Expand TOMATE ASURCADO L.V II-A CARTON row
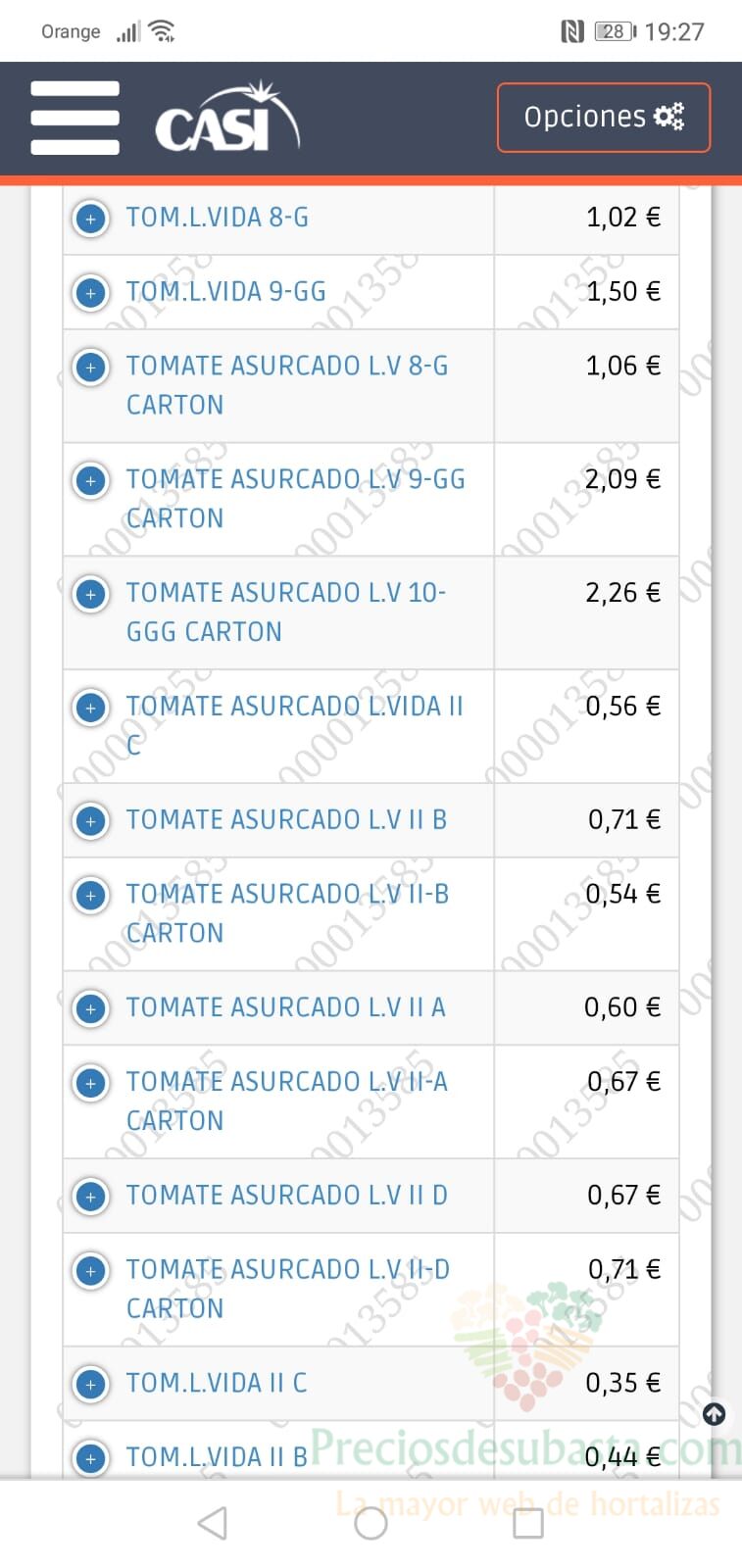 pyautogui.click(x=91, y=1084)
